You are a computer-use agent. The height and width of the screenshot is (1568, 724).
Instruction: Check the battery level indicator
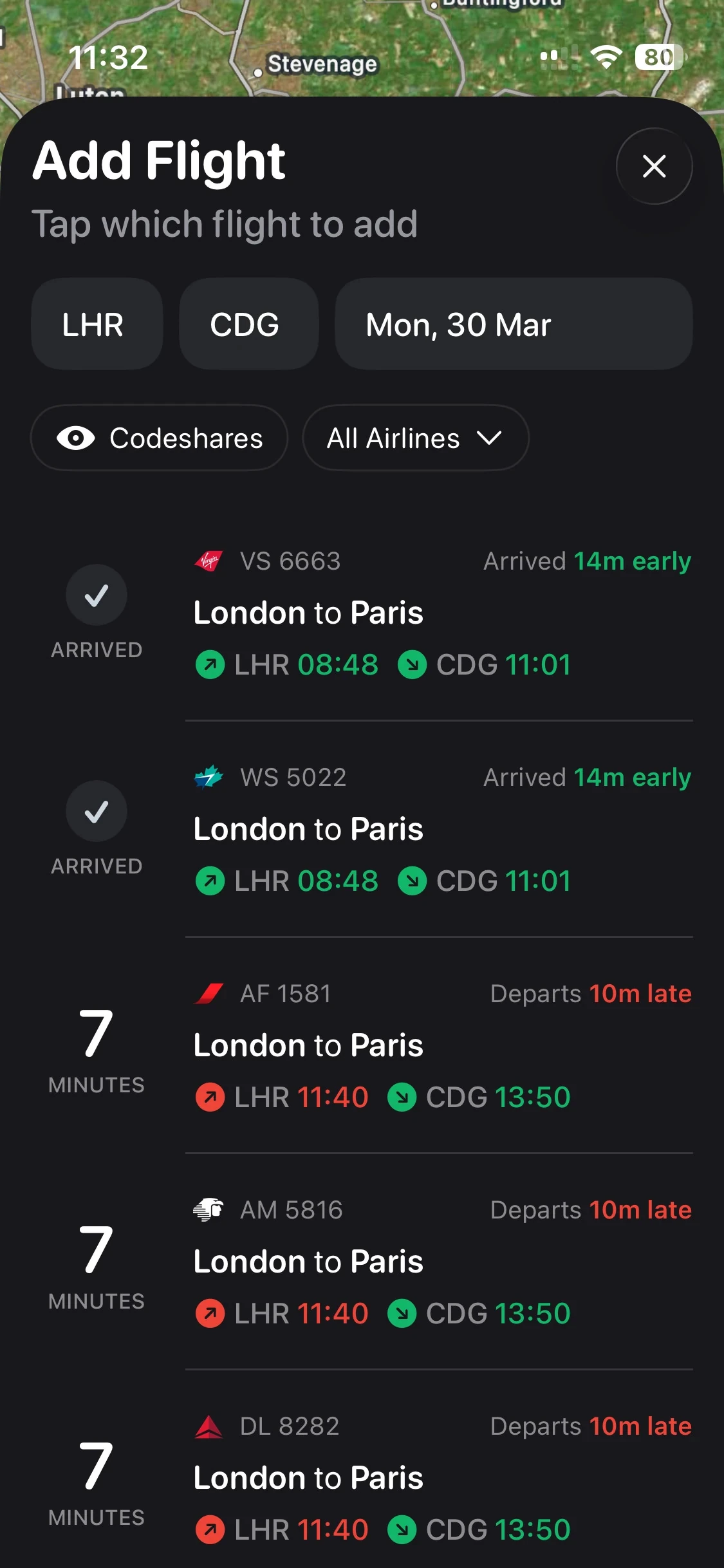click(658, 57)
